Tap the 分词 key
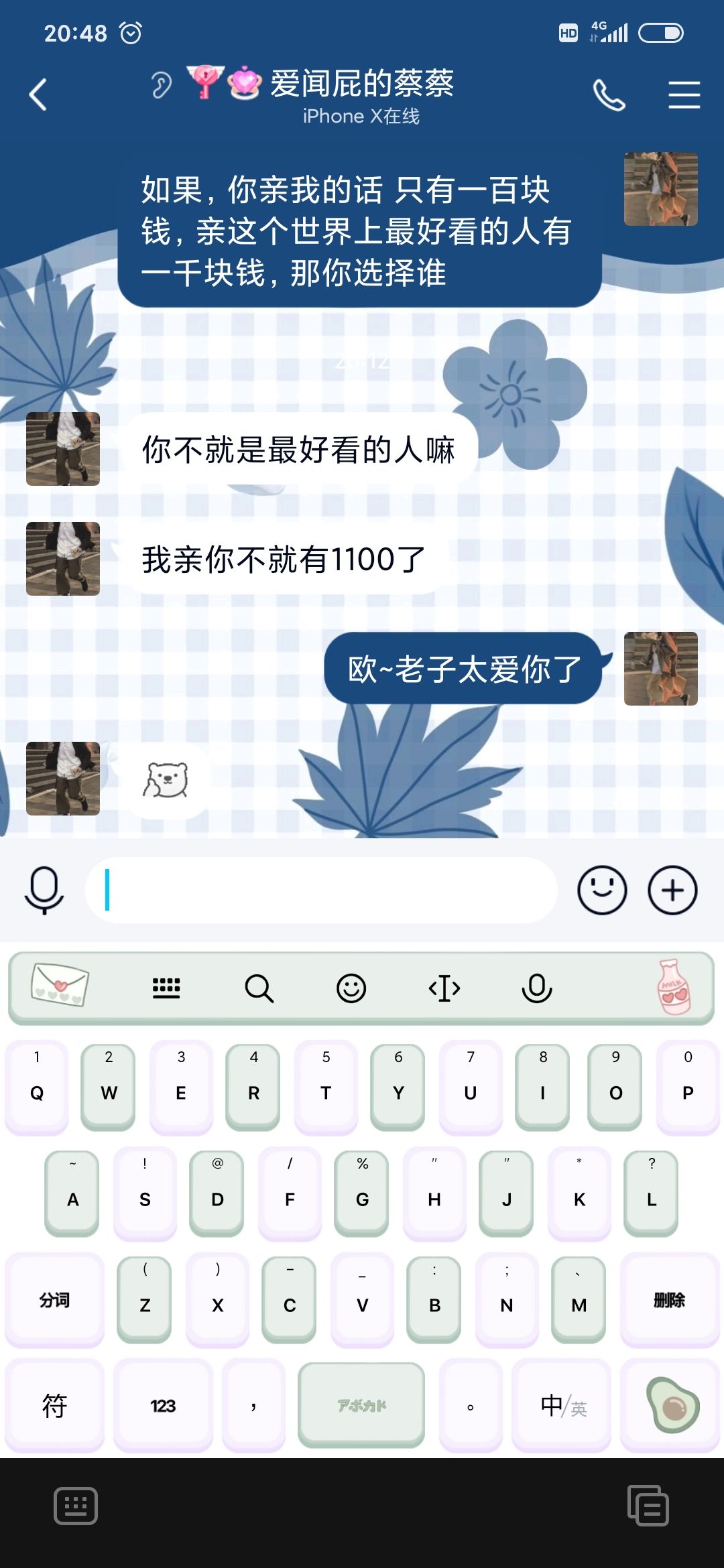 point(54,1300)
